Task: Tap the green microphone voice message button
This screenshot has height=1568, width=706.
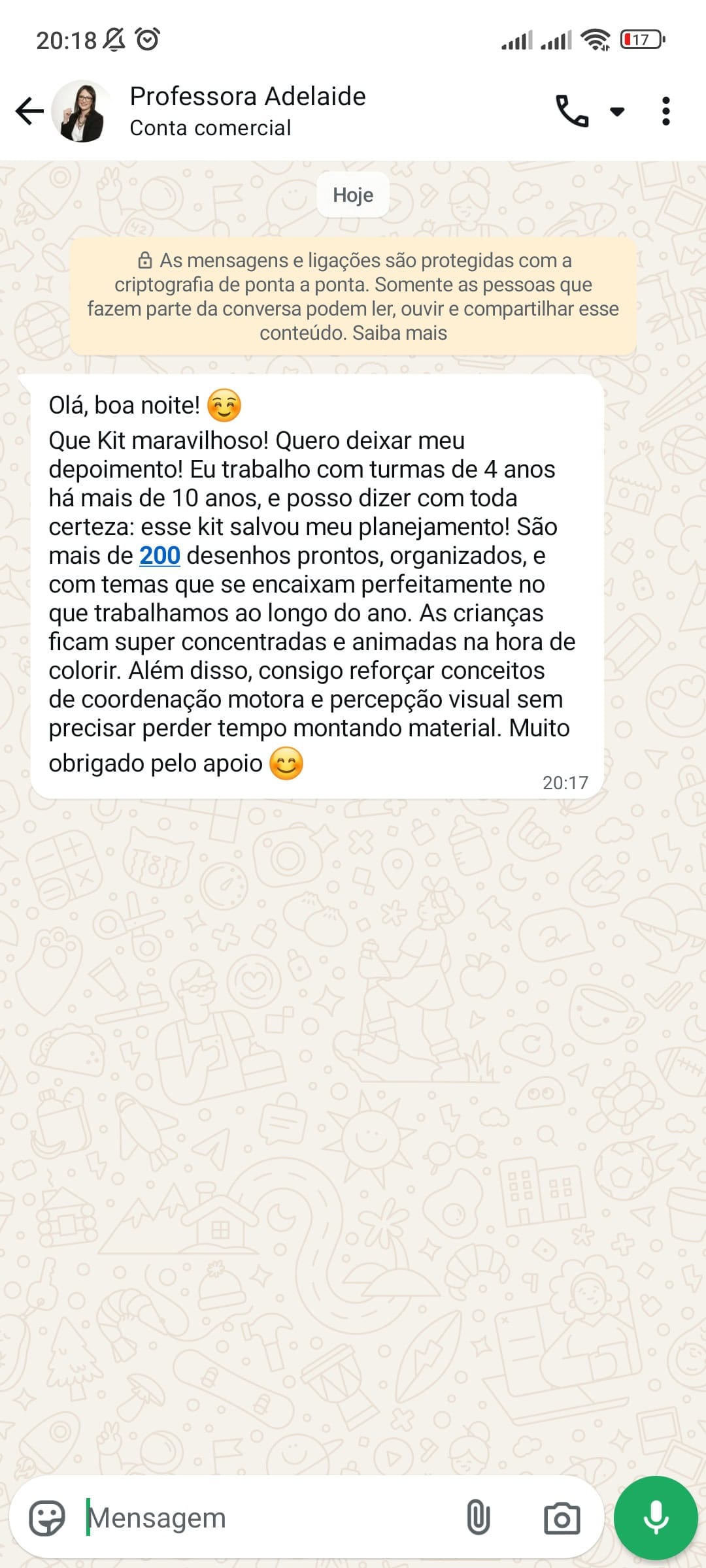Action: click(x=656, y=1517)
